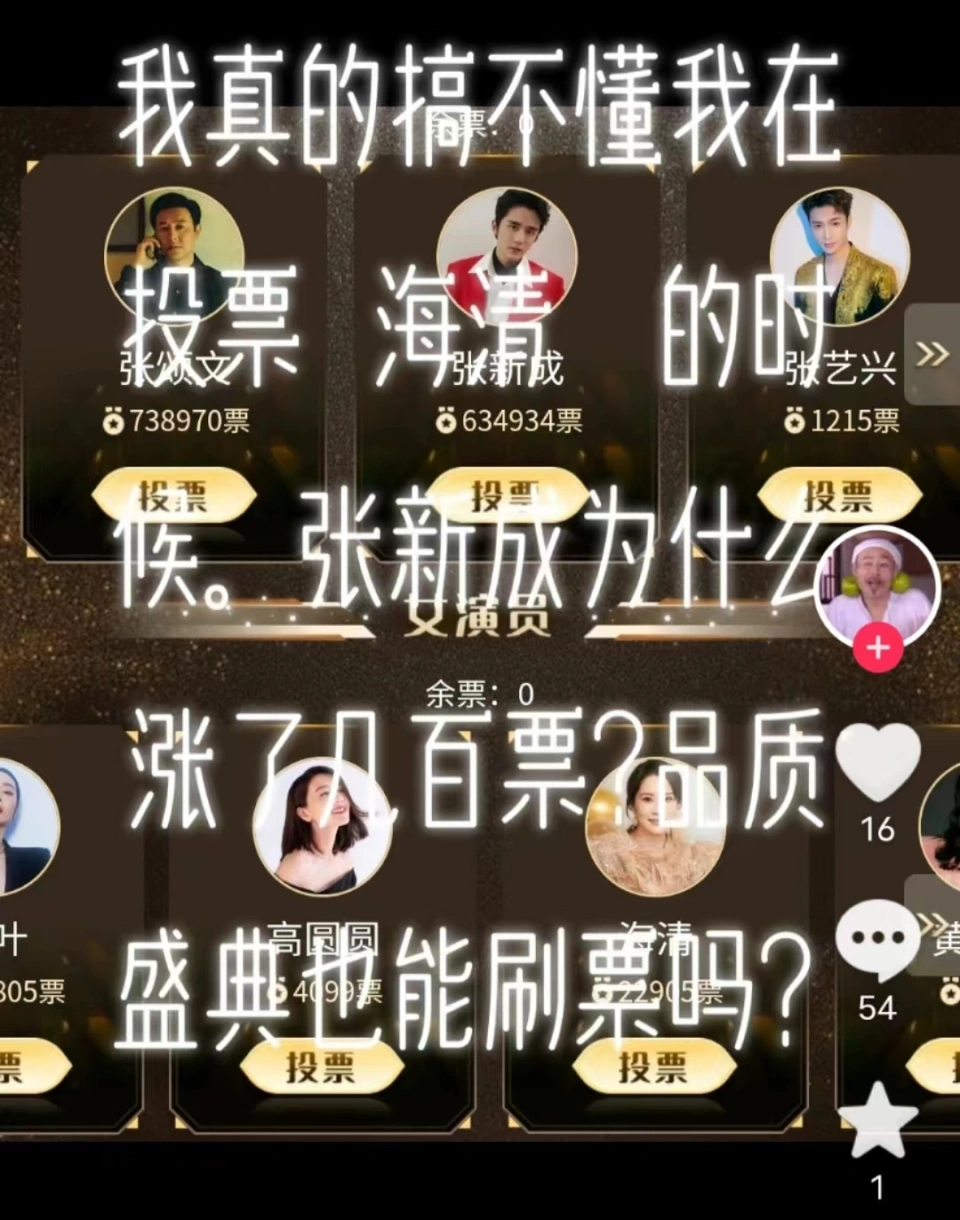This screenshot has height=1220, width=960.
Task: Open the comments with 54 replies
Action: [x=877, y=940]
